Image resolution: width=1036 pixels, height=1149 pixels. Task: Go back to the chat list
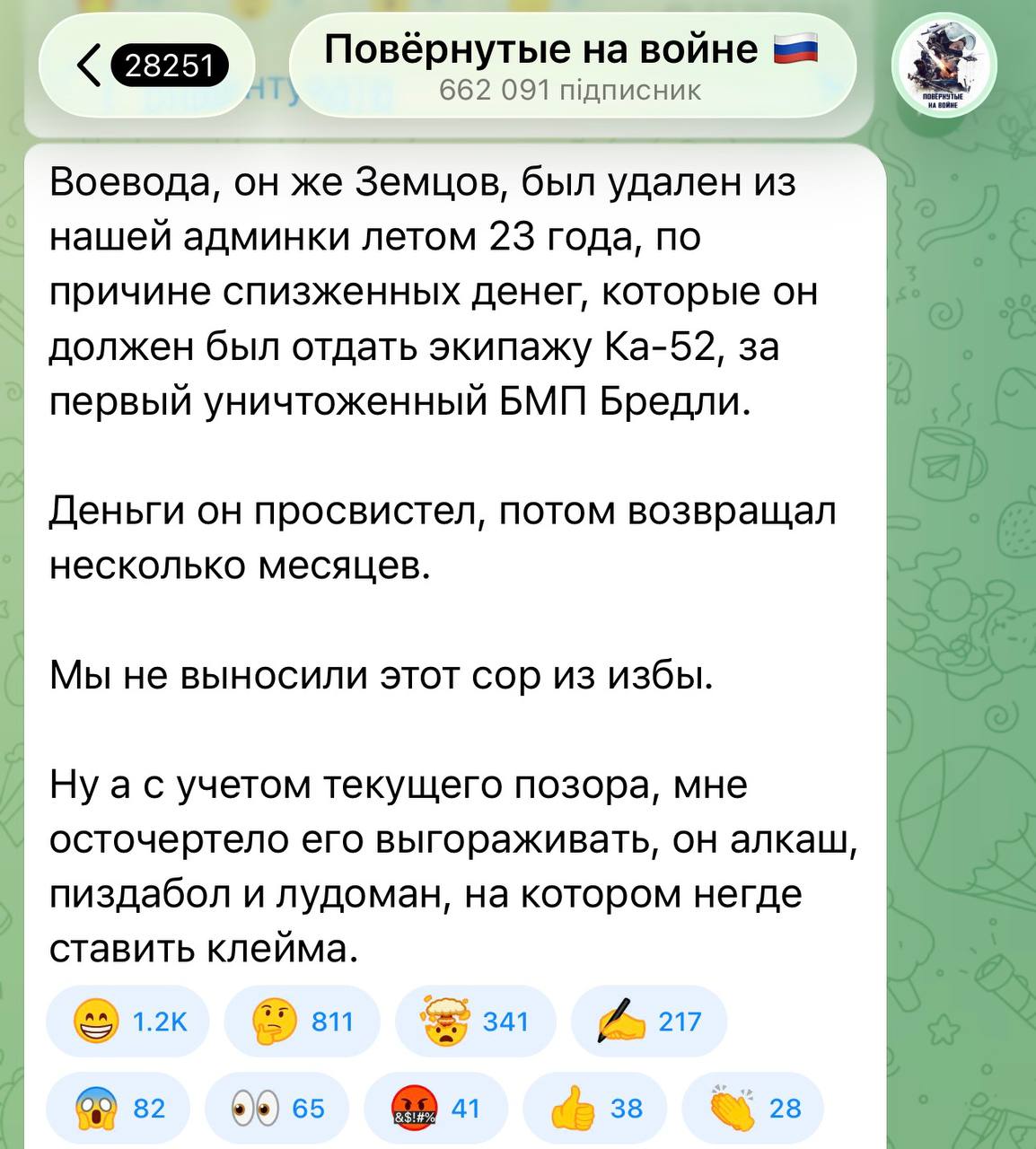point(148,66)
